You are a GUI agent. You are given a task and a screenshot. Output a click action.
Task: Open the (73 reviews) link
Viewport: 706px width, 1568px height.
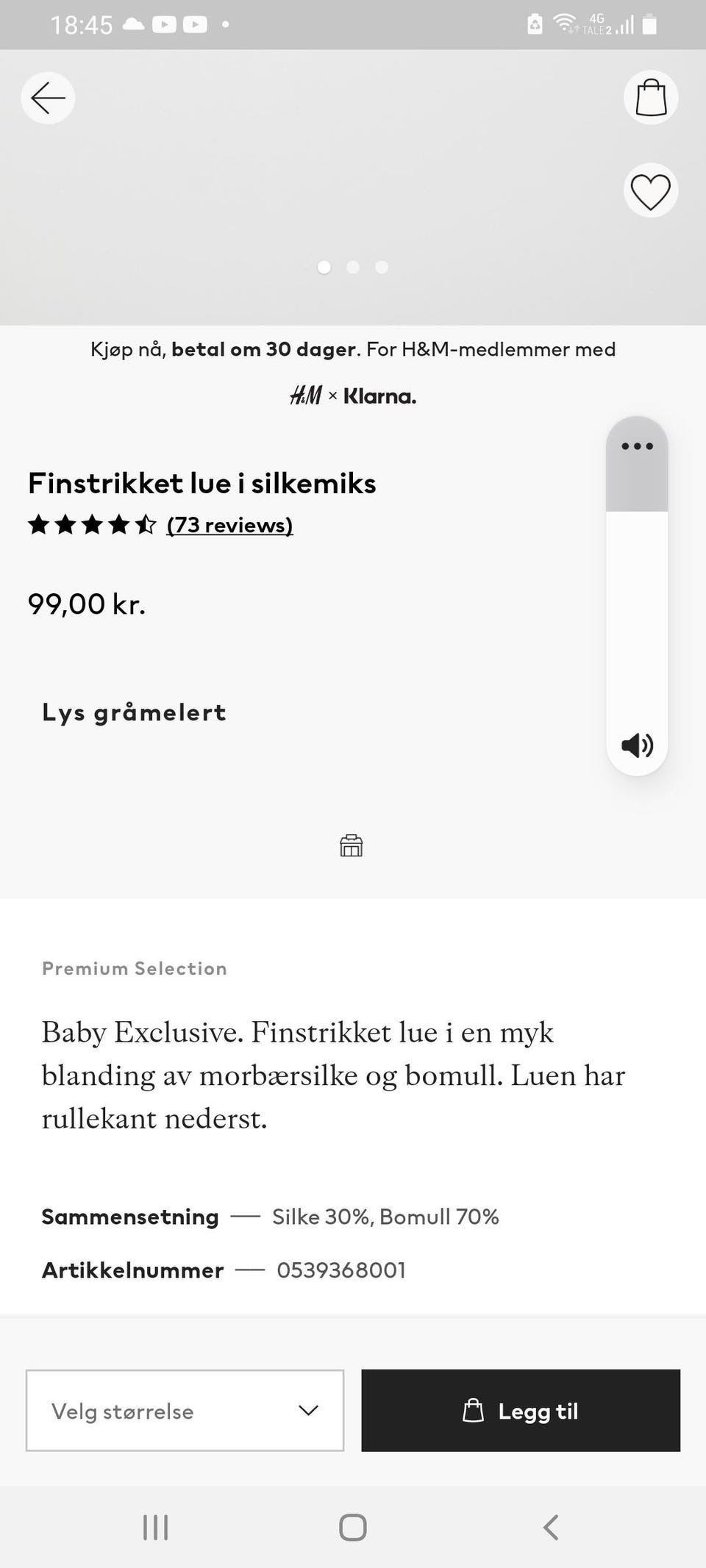coord(229,525)
